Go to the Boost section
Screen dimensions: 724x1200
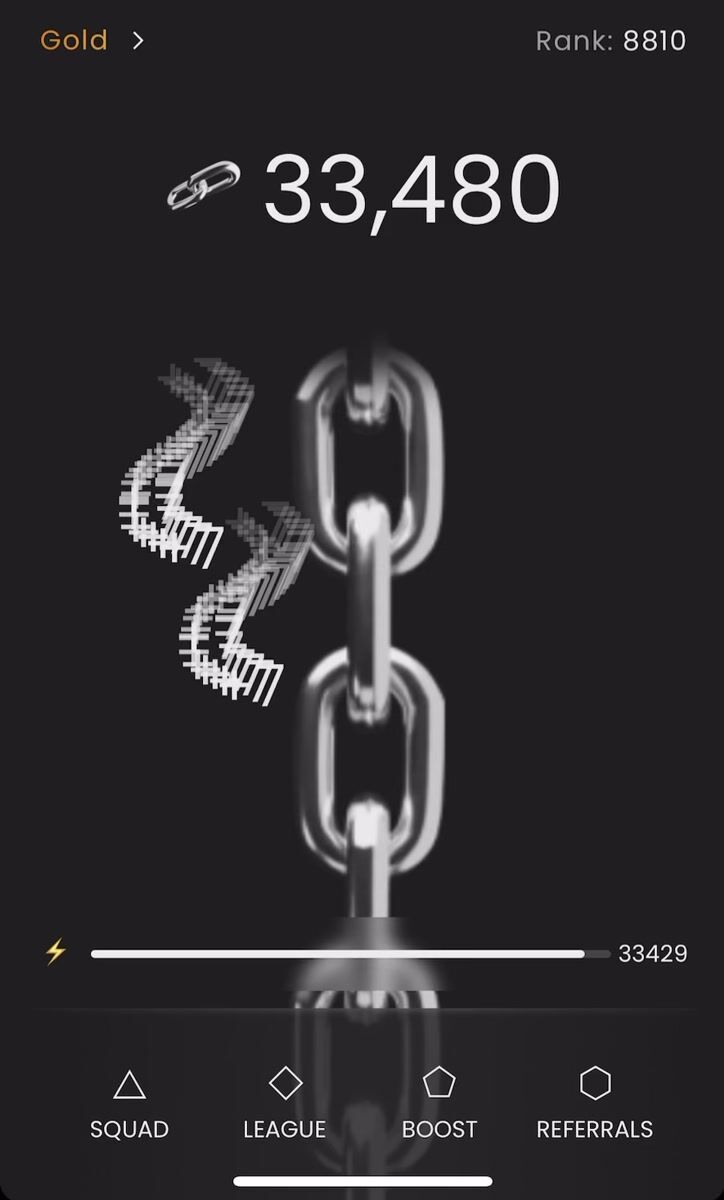click(439, 1103)
